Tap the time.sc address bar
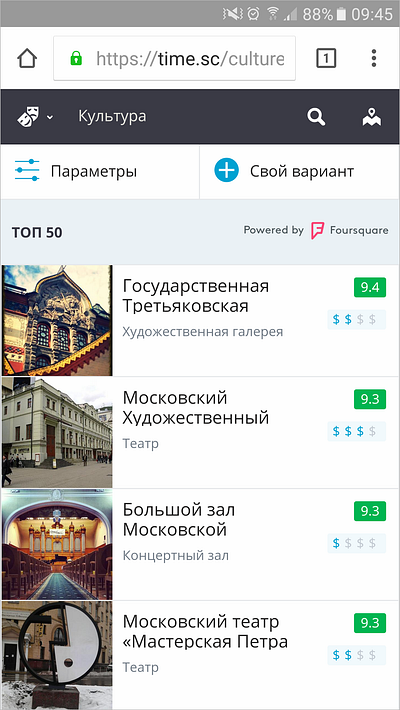Viewport: 400px width, 710px height. tap(174, 58)
